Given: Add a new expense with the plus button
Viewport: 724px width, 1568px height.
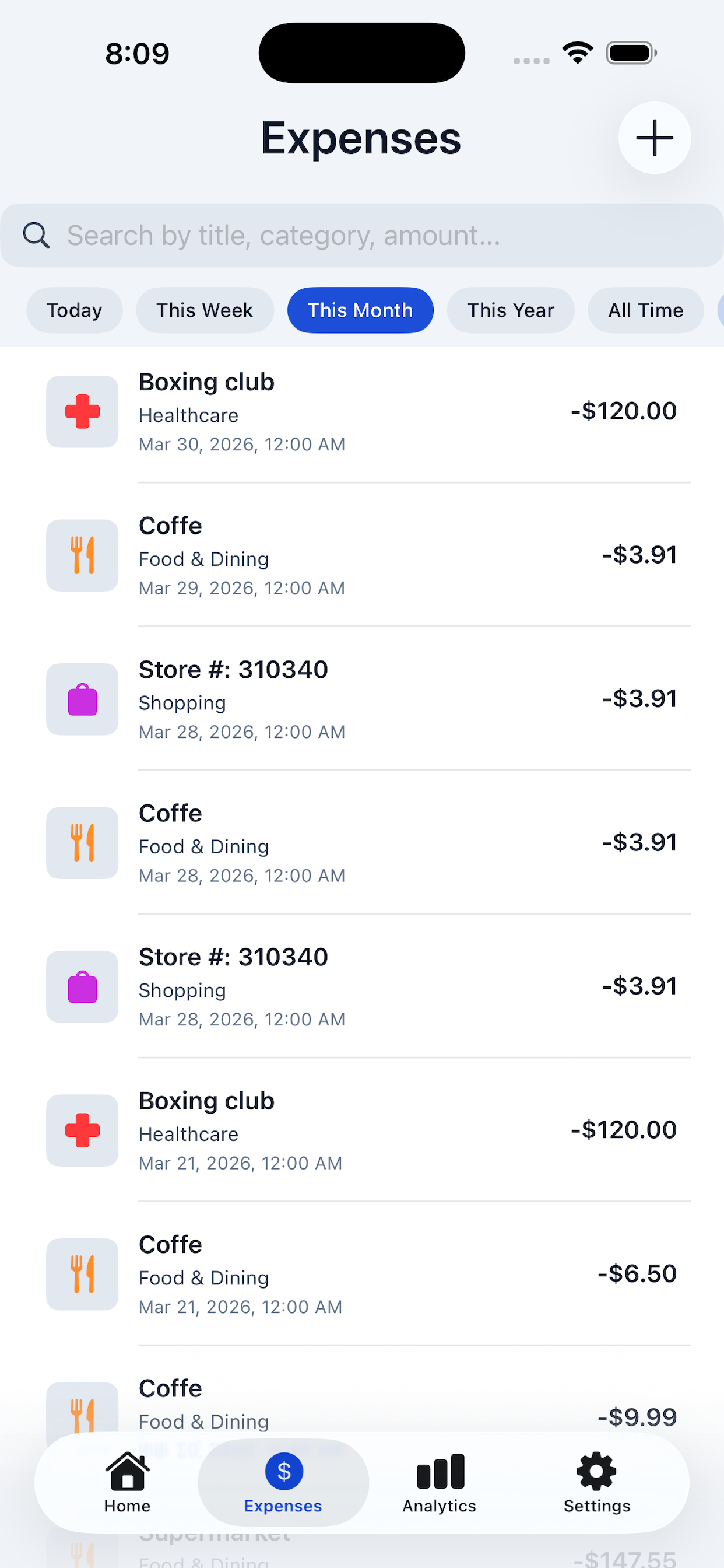Looking at the screenshot, I should coord(654,138).
